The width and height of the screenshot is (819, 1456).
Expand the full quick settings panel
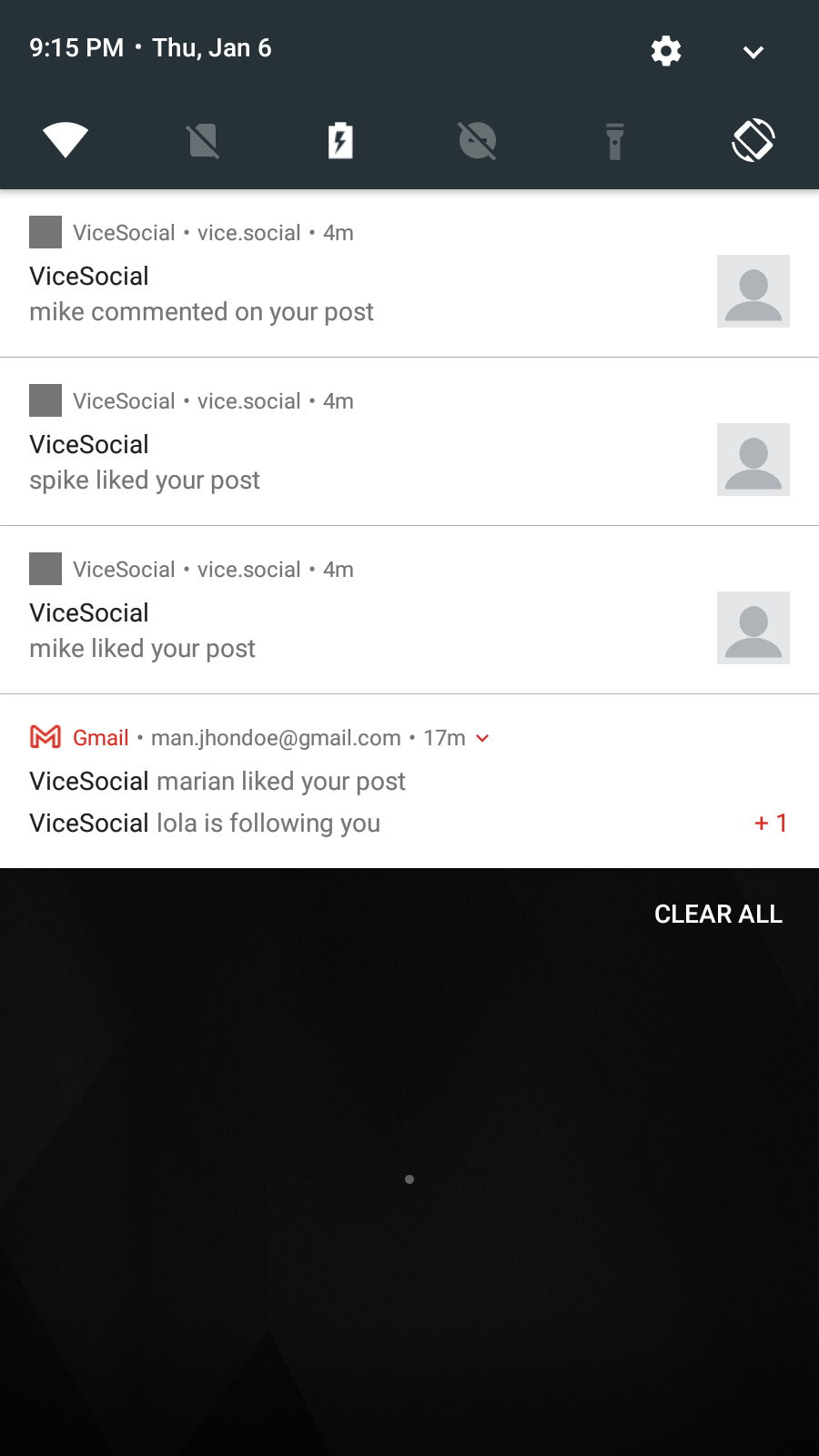click(753, 52)
